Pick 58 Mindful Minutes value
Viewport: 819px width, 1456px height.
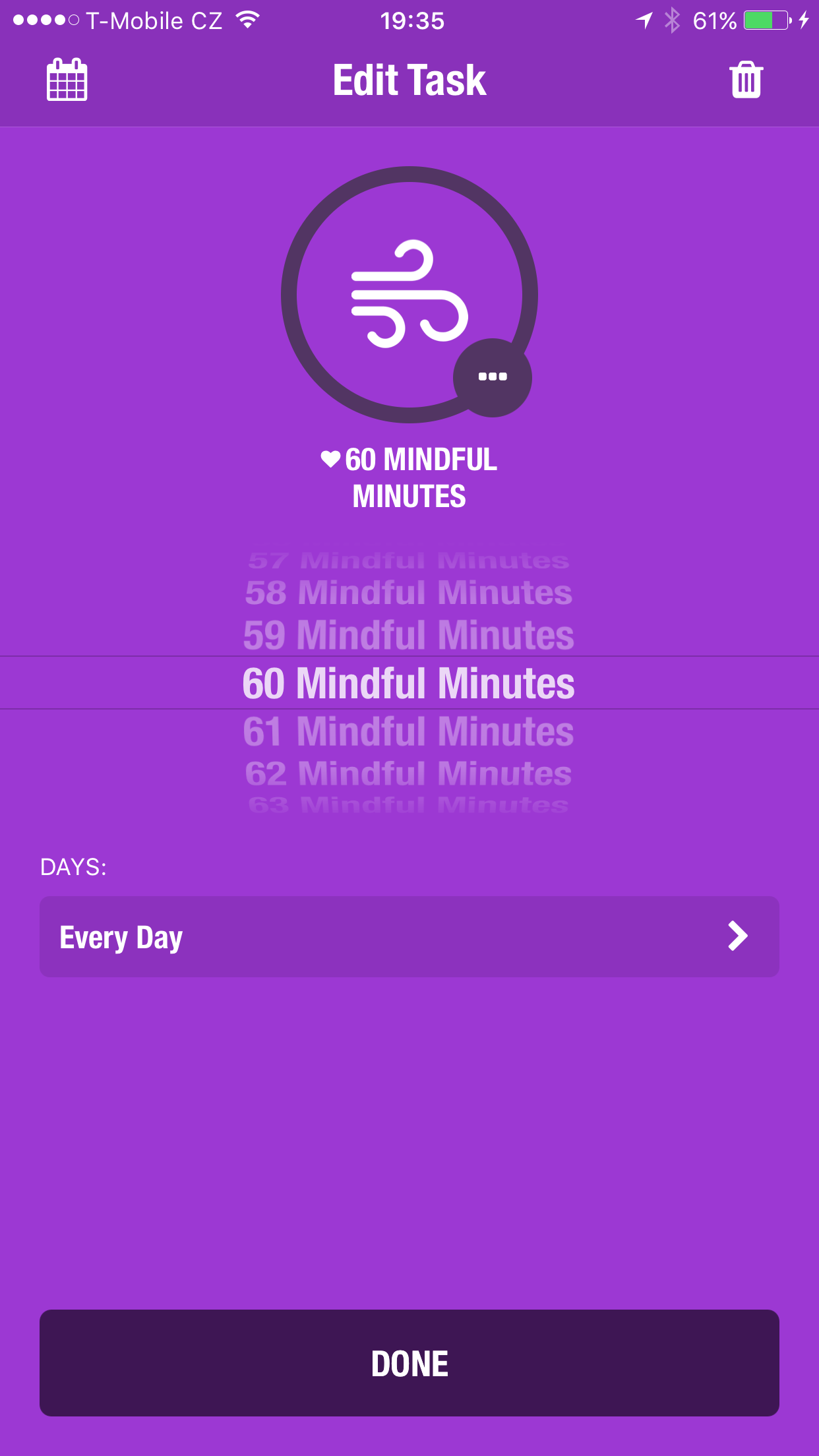pyautogui.click(x=409, y=591)
